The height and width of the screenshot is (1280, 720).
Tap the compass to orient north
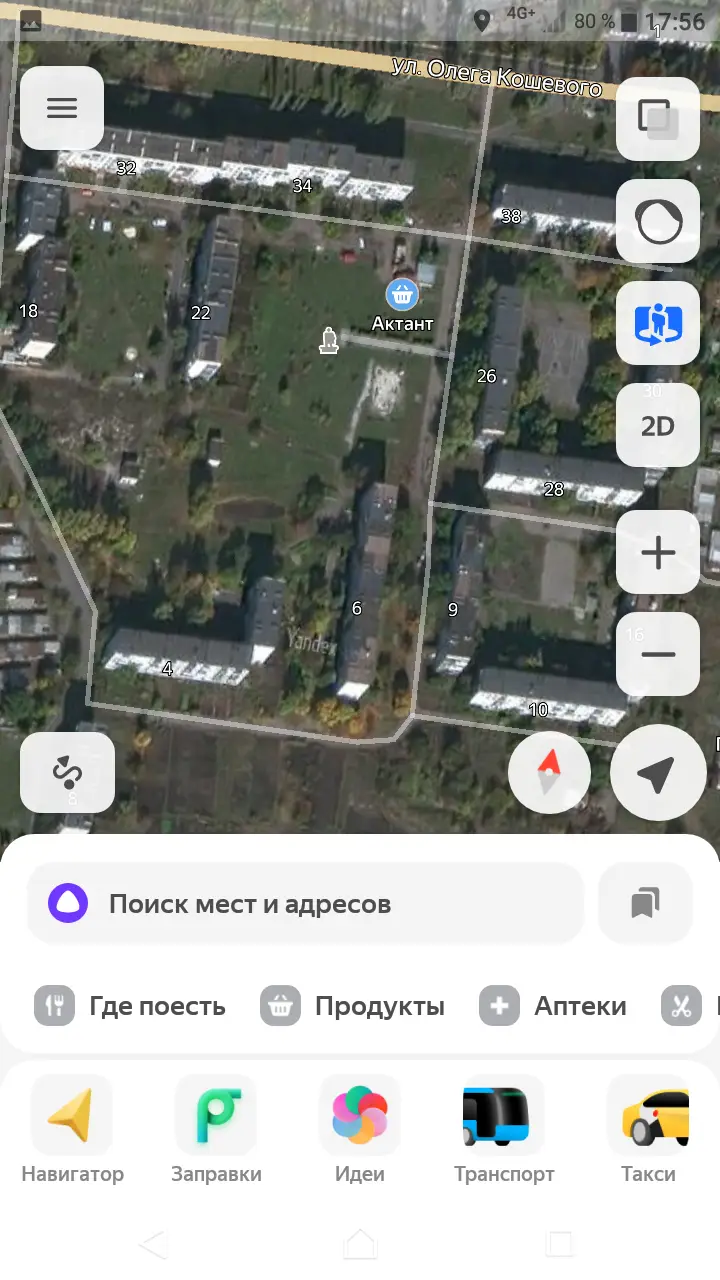(x=549, y=773)
